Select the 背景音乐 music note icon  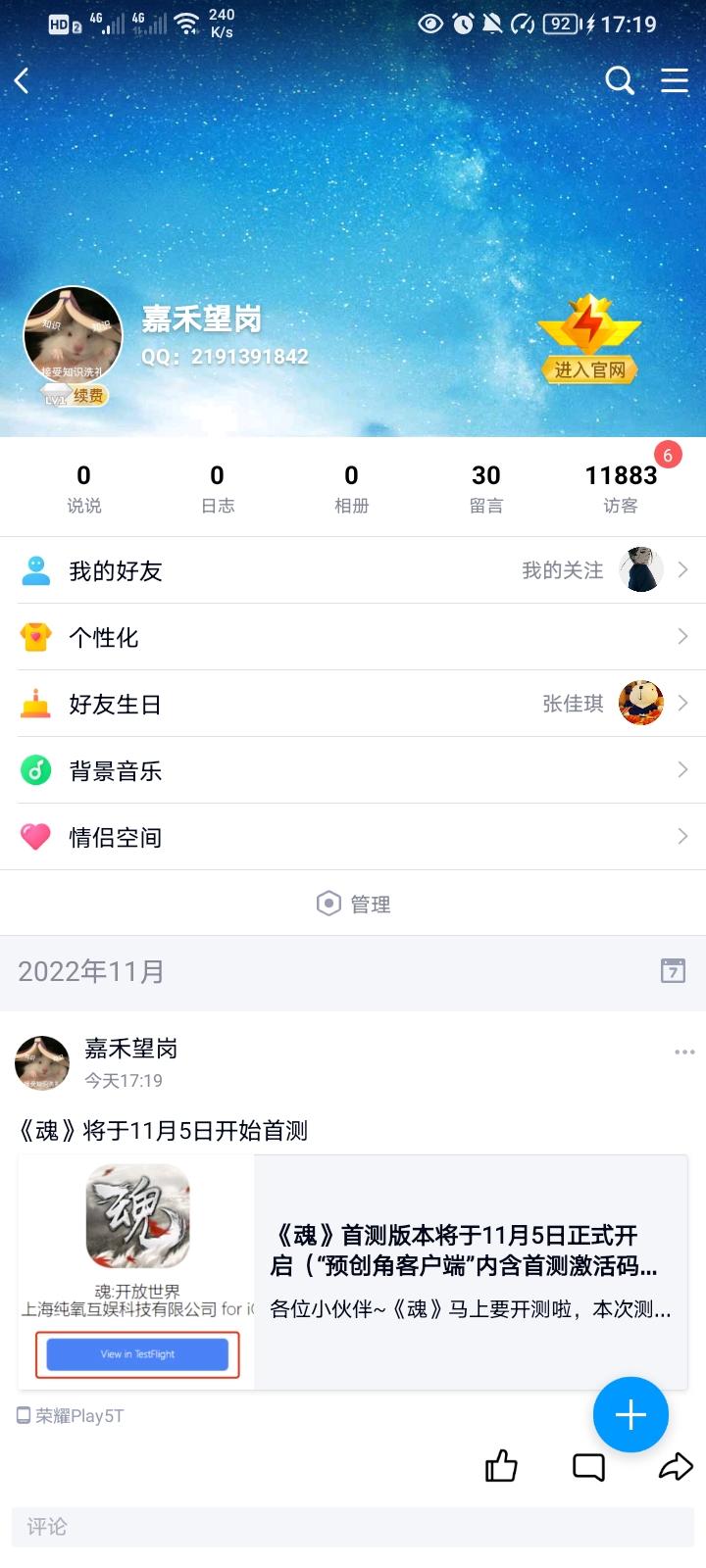click(36, 770)
